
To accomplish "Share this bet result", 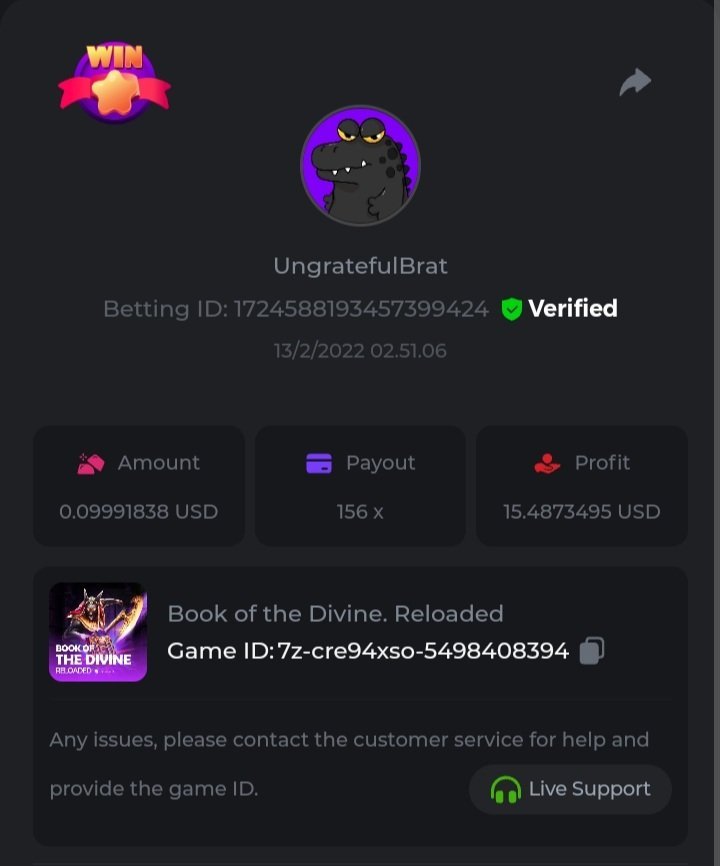I will click(635, 82).
